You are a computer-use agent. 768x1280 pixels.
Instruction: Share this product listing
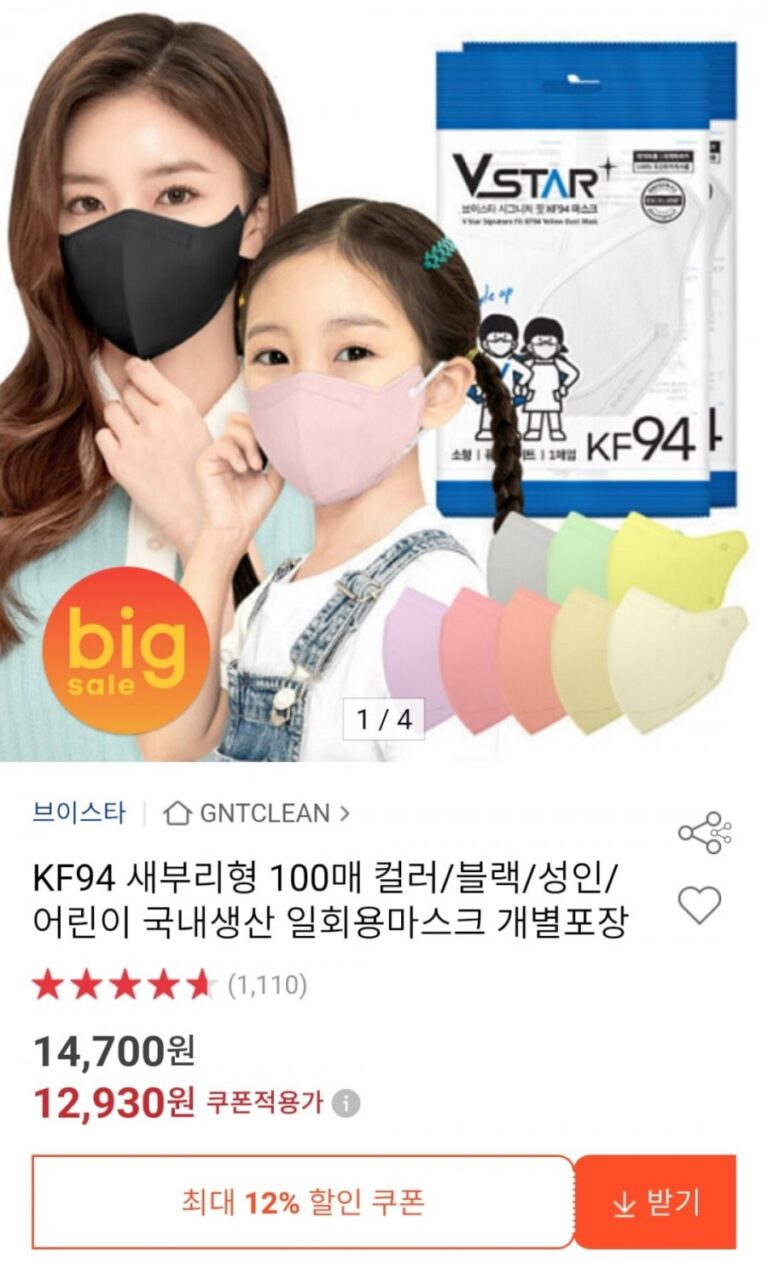pos(704,833)
